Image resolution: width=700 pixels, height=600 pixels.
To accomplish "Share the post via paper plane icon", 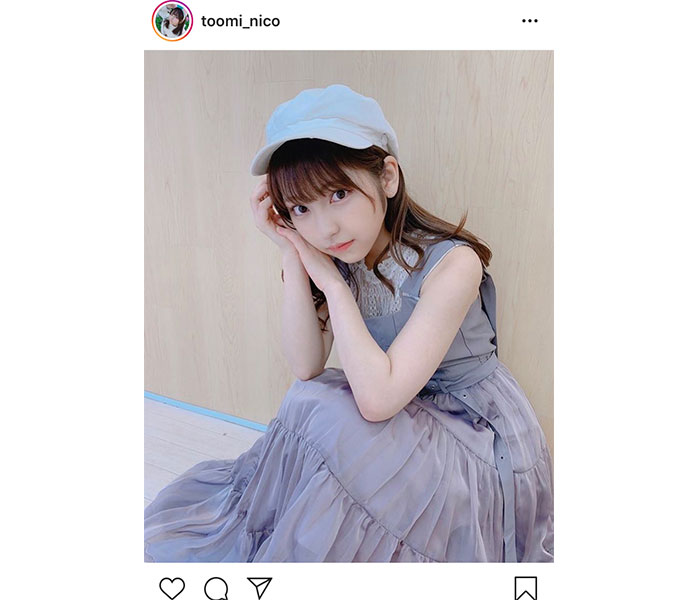I will pyautogui.click(x=259, y=588).
